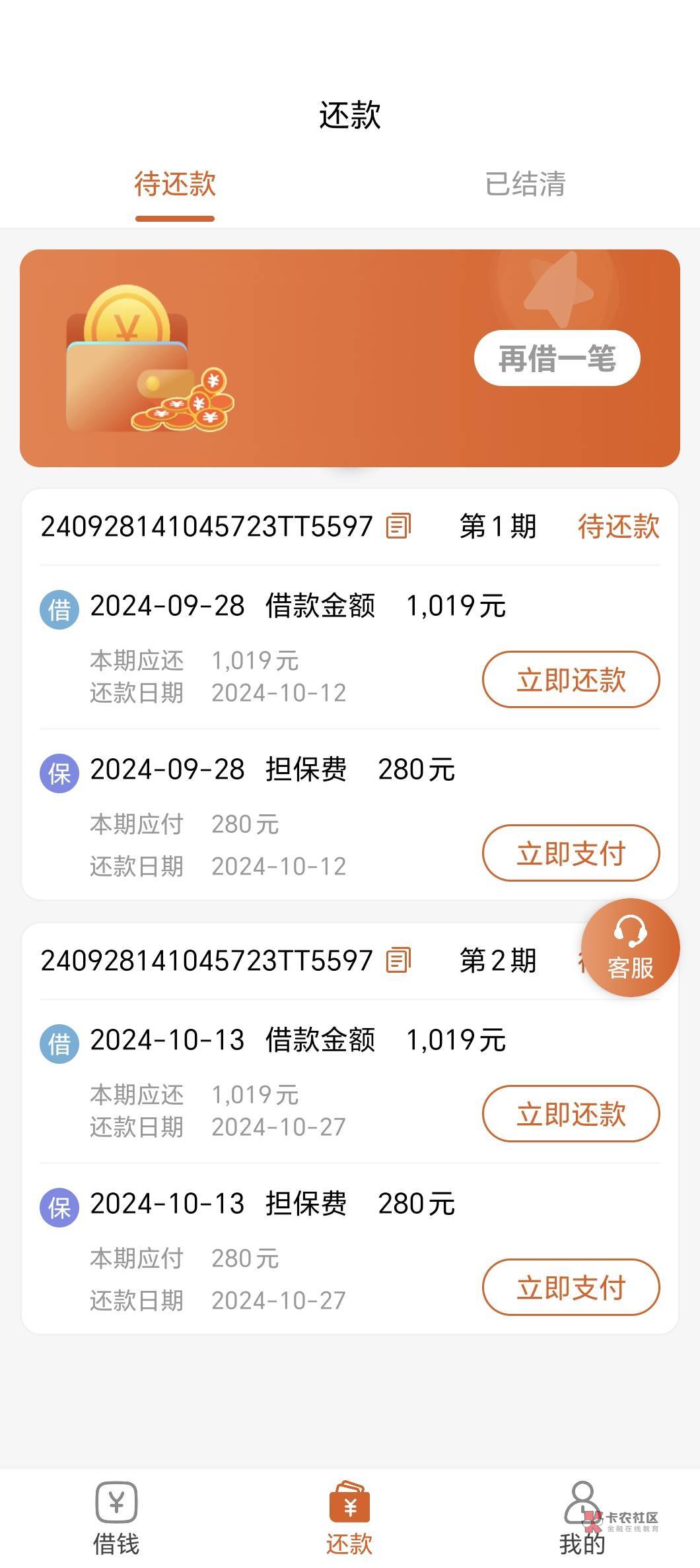This screenshot has width=700, height=1568.
Task: Tap the 再借一笔 button
Action: 557,358
